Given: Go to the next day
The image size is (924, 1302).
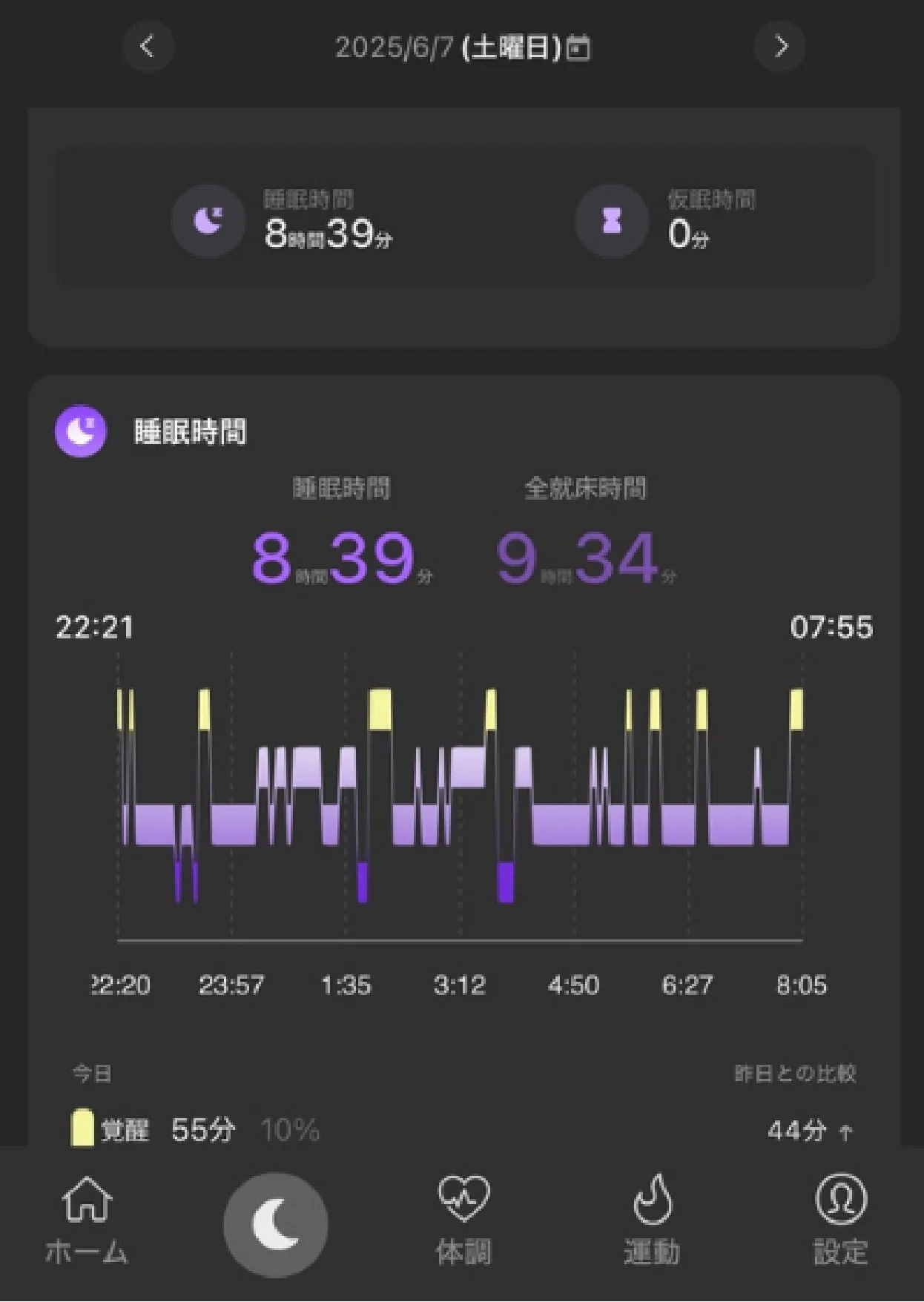Looking at the screenshot, I should (x=779, y=47).
